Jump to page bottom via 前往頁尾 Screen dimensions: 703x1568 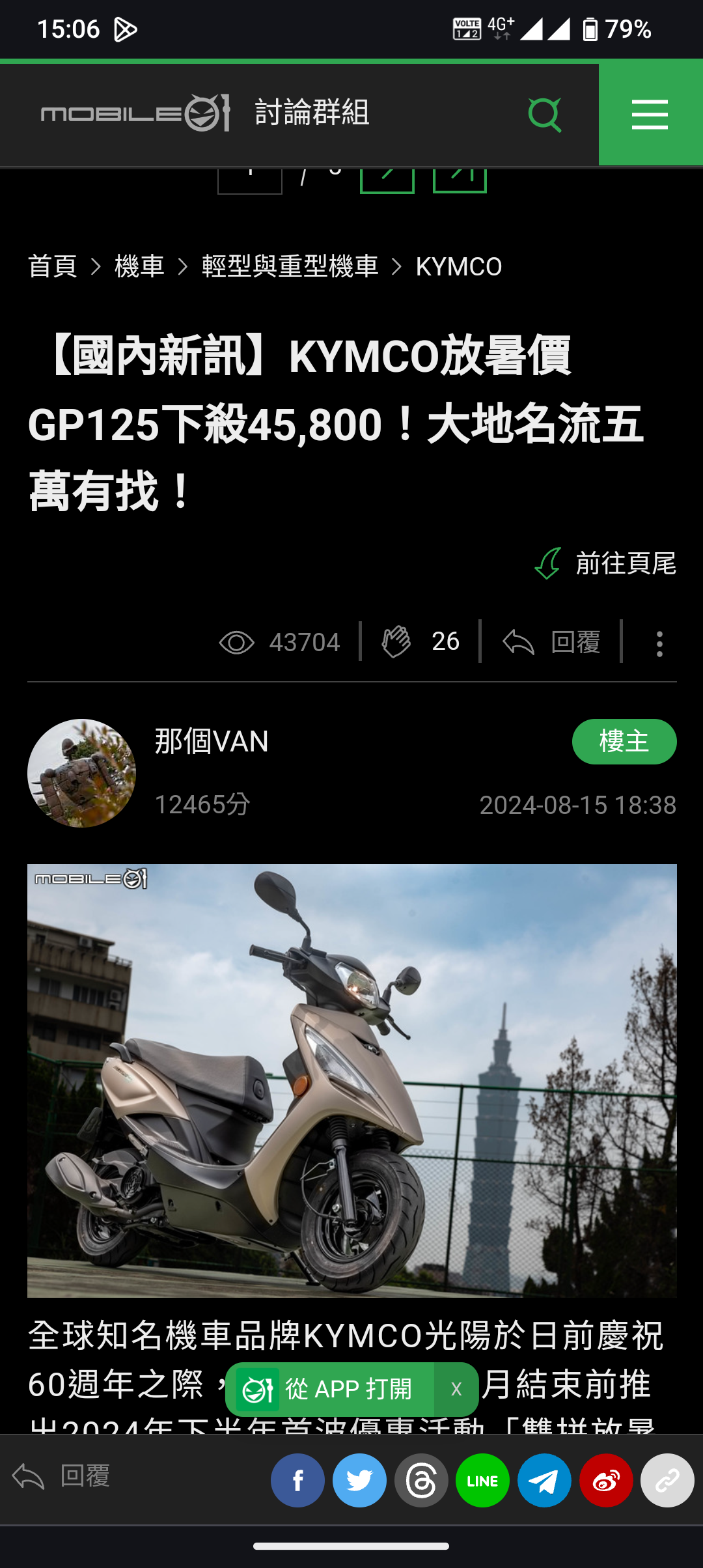click(x=605, y=563)
